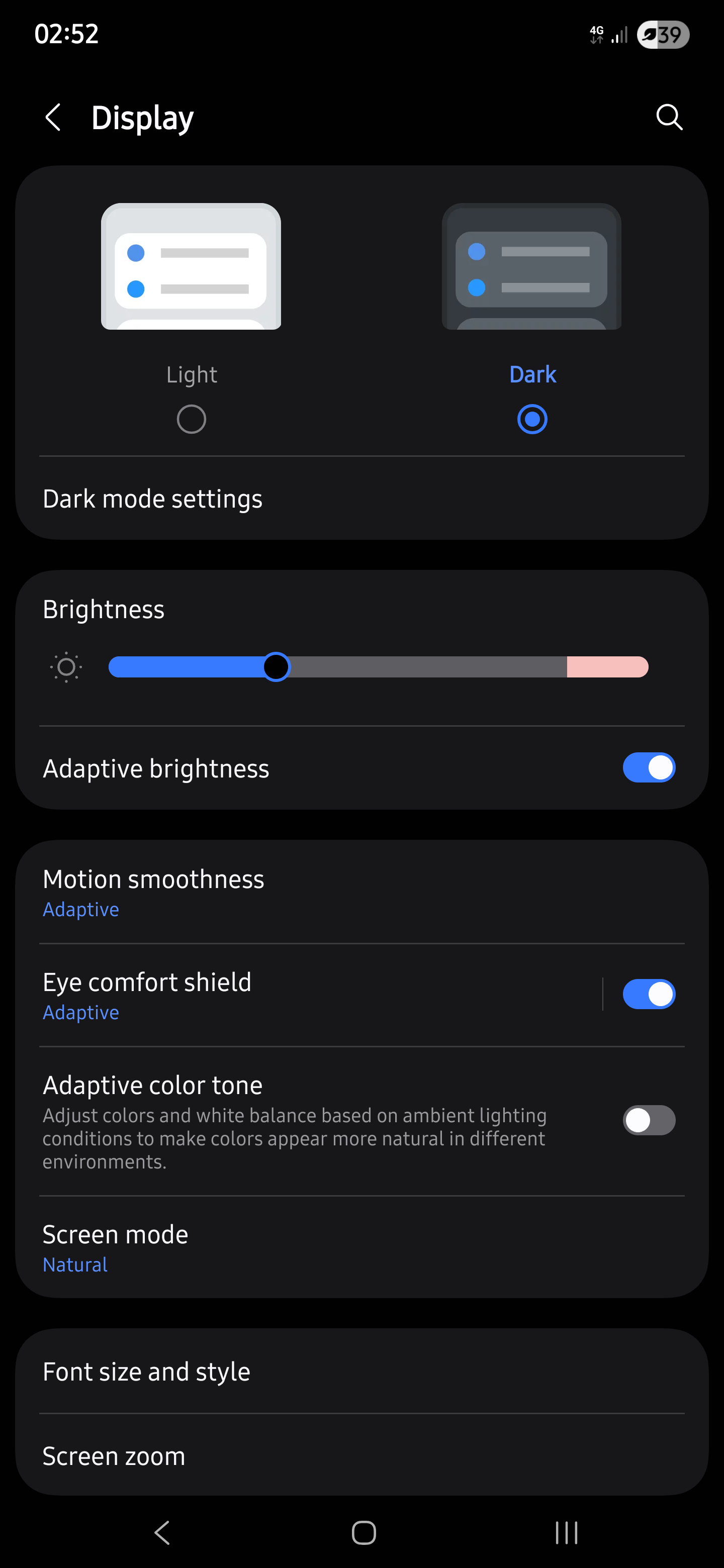Open recent apps from the navigation bar

[566, 1532]
